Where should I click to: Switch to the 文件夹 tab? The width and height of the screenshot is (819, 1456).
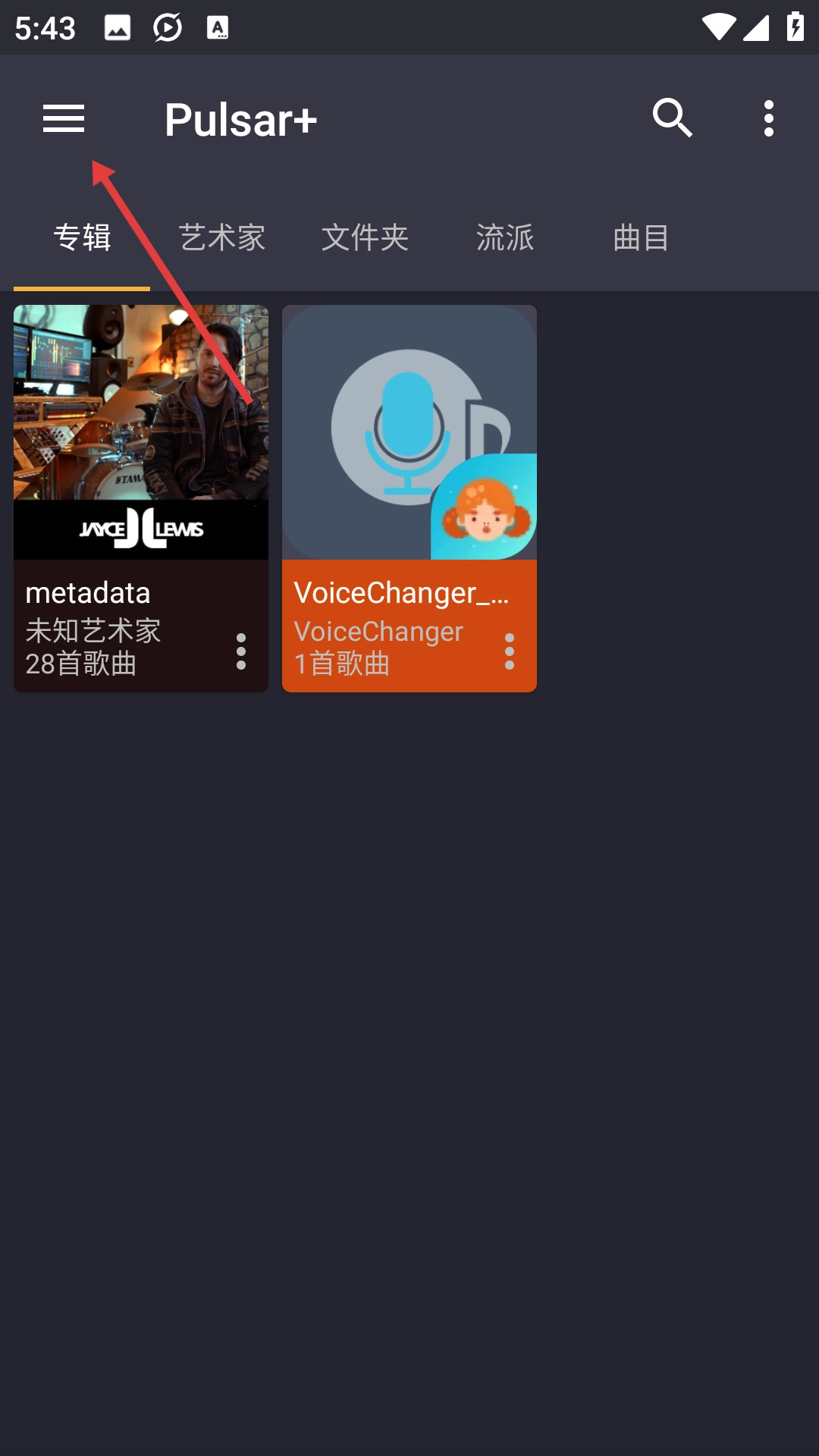pyautogui.click(x=365, y=238)
